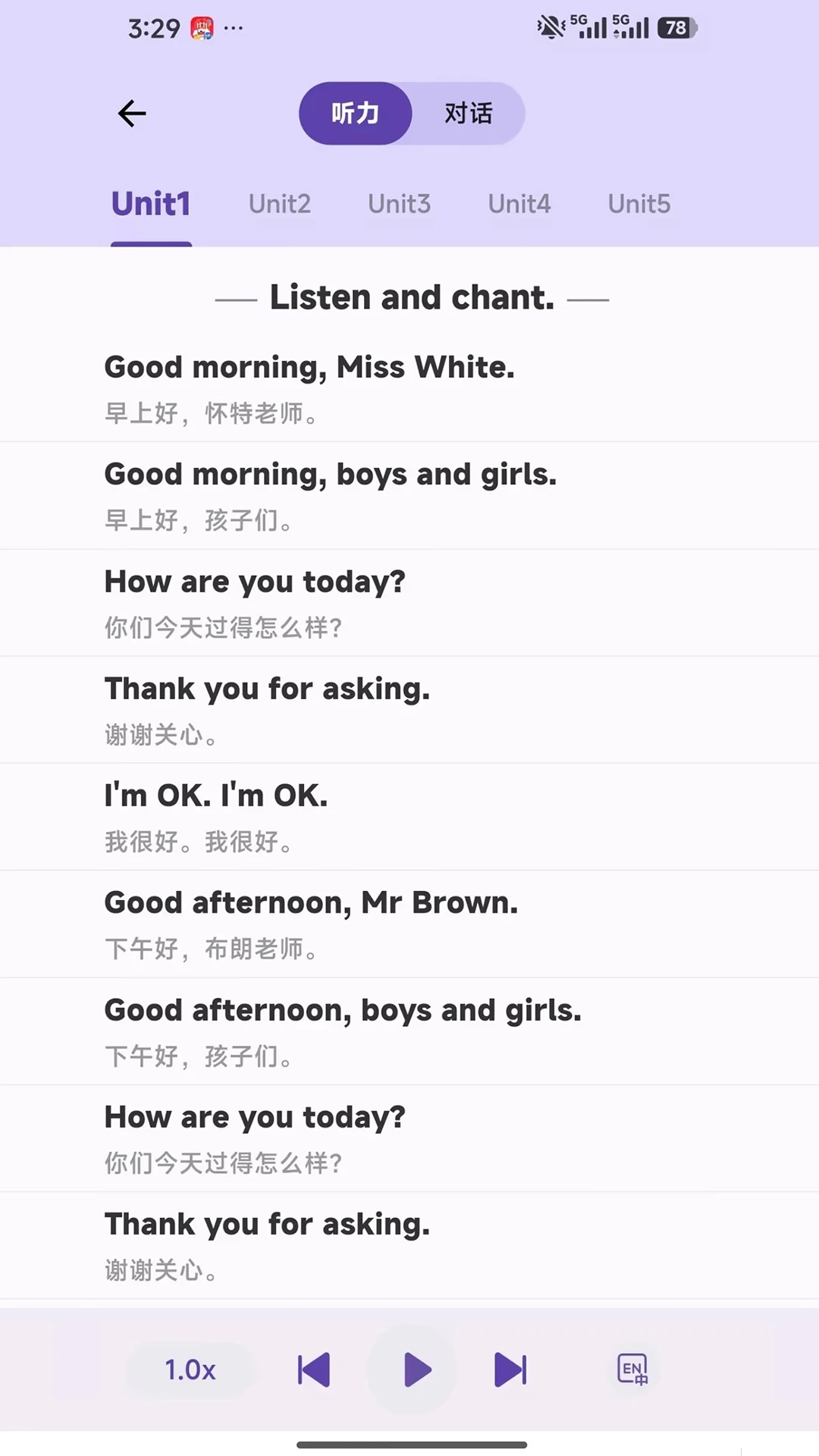Open the Unit3 tab
Image resolution: width=819 pixels, height=1456 pixels.
pos(400,204)
